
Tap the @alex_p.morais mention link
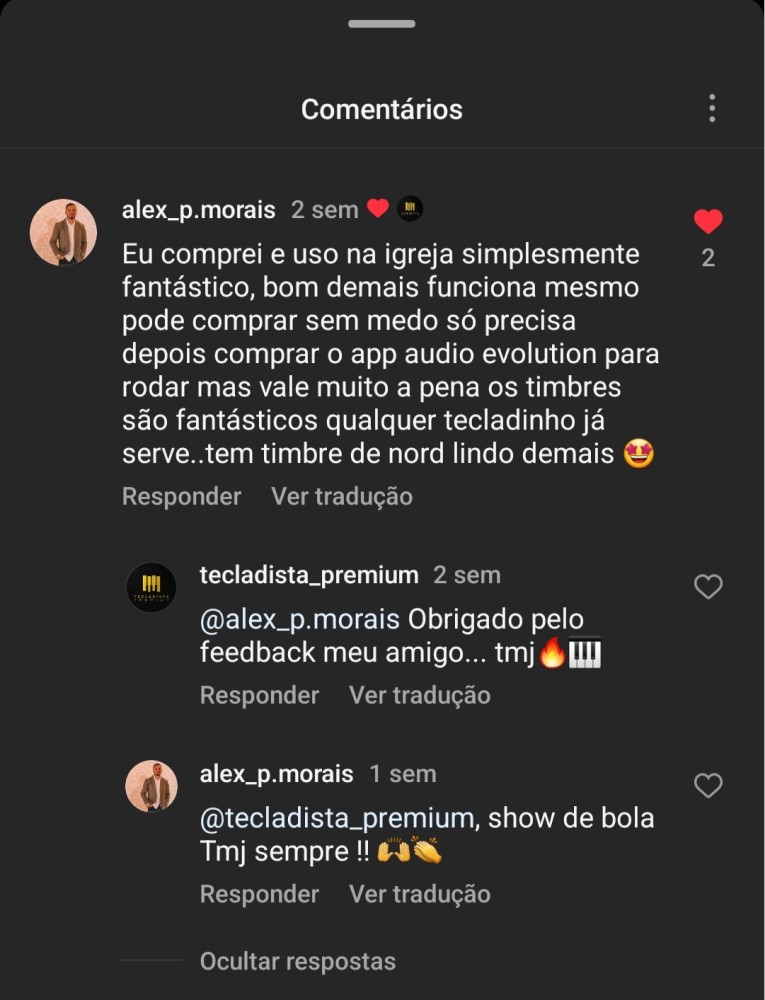(300, 620)
